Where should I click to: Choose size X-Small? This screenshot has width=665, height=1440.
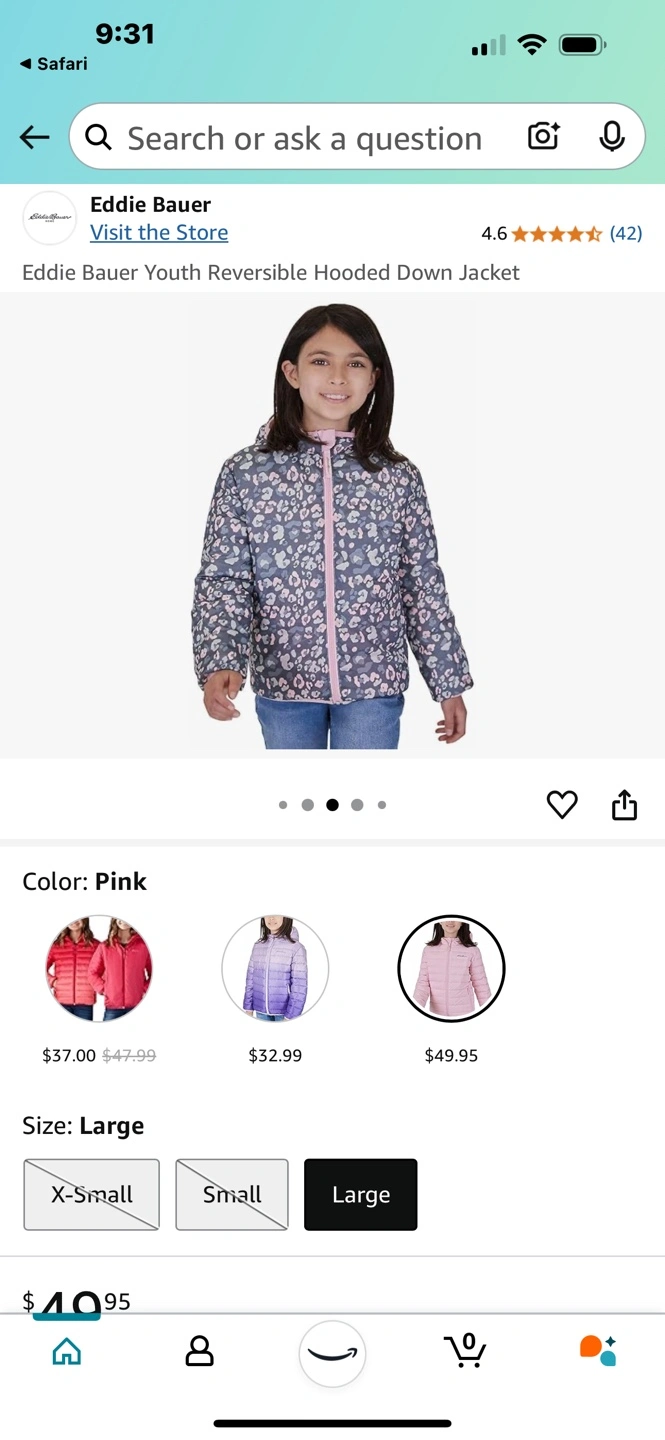pos(92,1194)
